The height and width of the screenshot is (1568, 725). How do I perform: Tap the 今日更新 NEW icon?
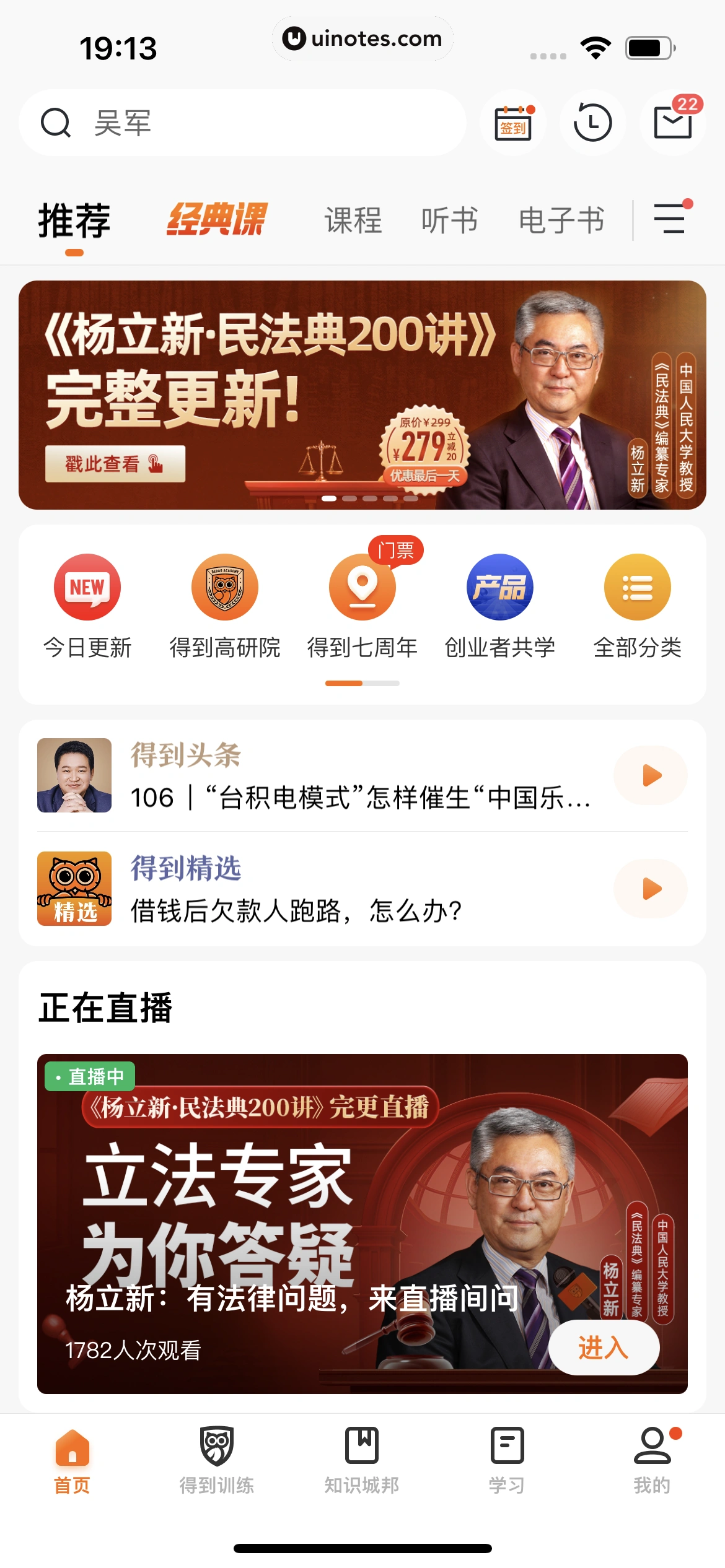pyautogui.click(x=87, y=587)
